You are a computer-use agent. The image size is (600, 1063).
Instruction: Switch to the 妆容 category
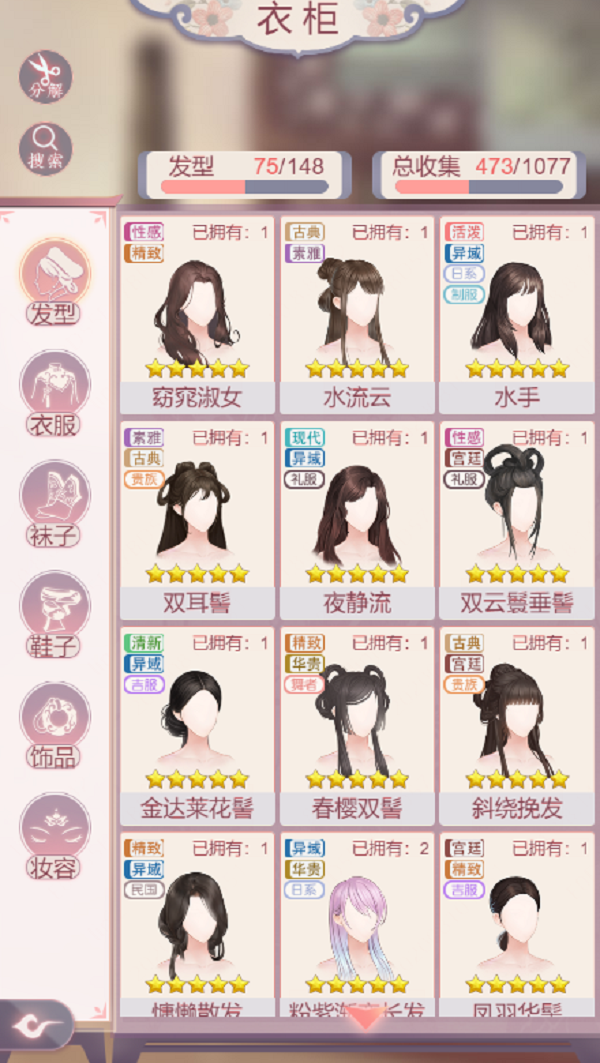pyautogui.click(x=55, y=834)
